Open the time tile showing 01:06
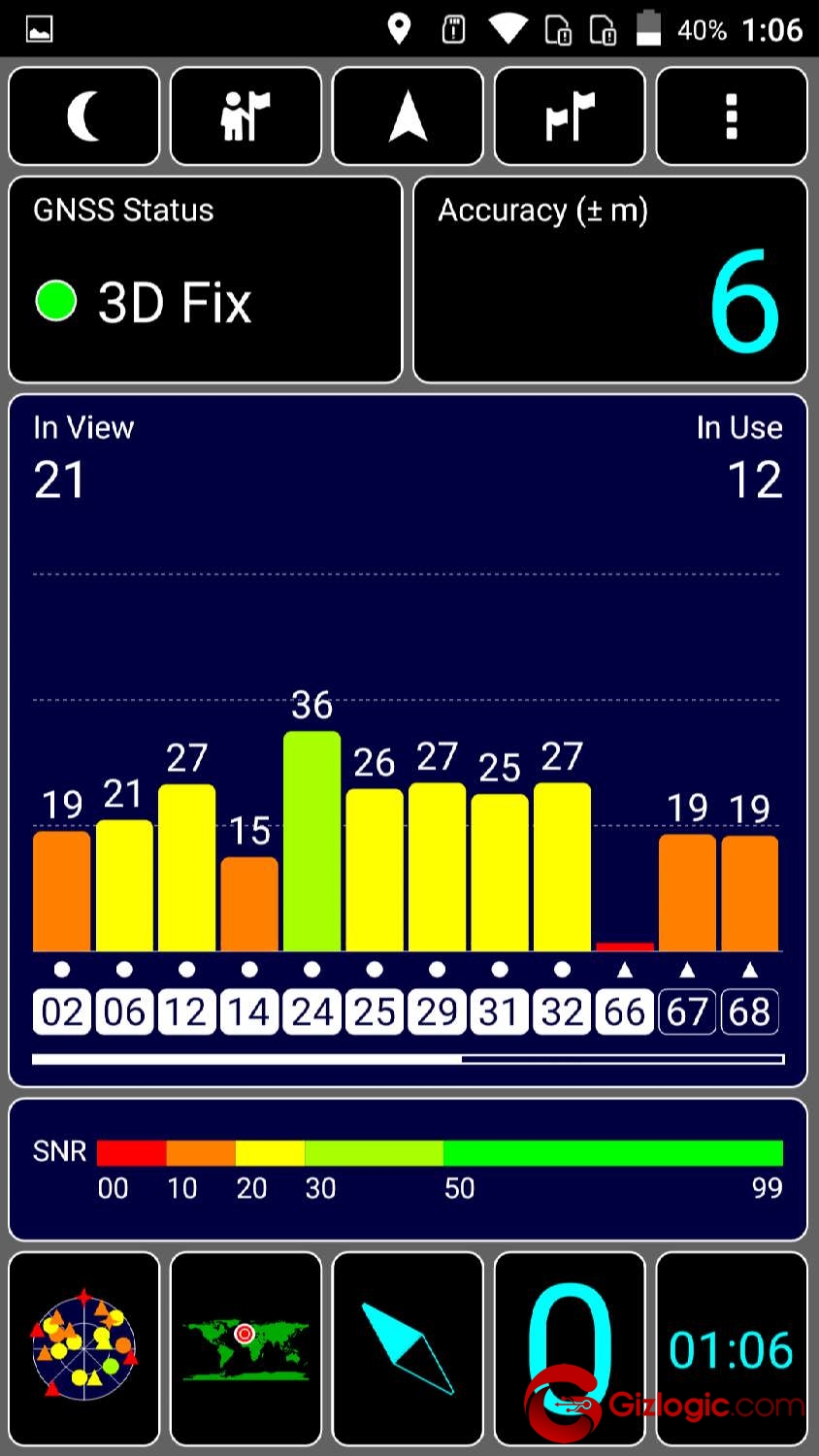Screen dimensions: 819x1456 tap(732, 1349)
